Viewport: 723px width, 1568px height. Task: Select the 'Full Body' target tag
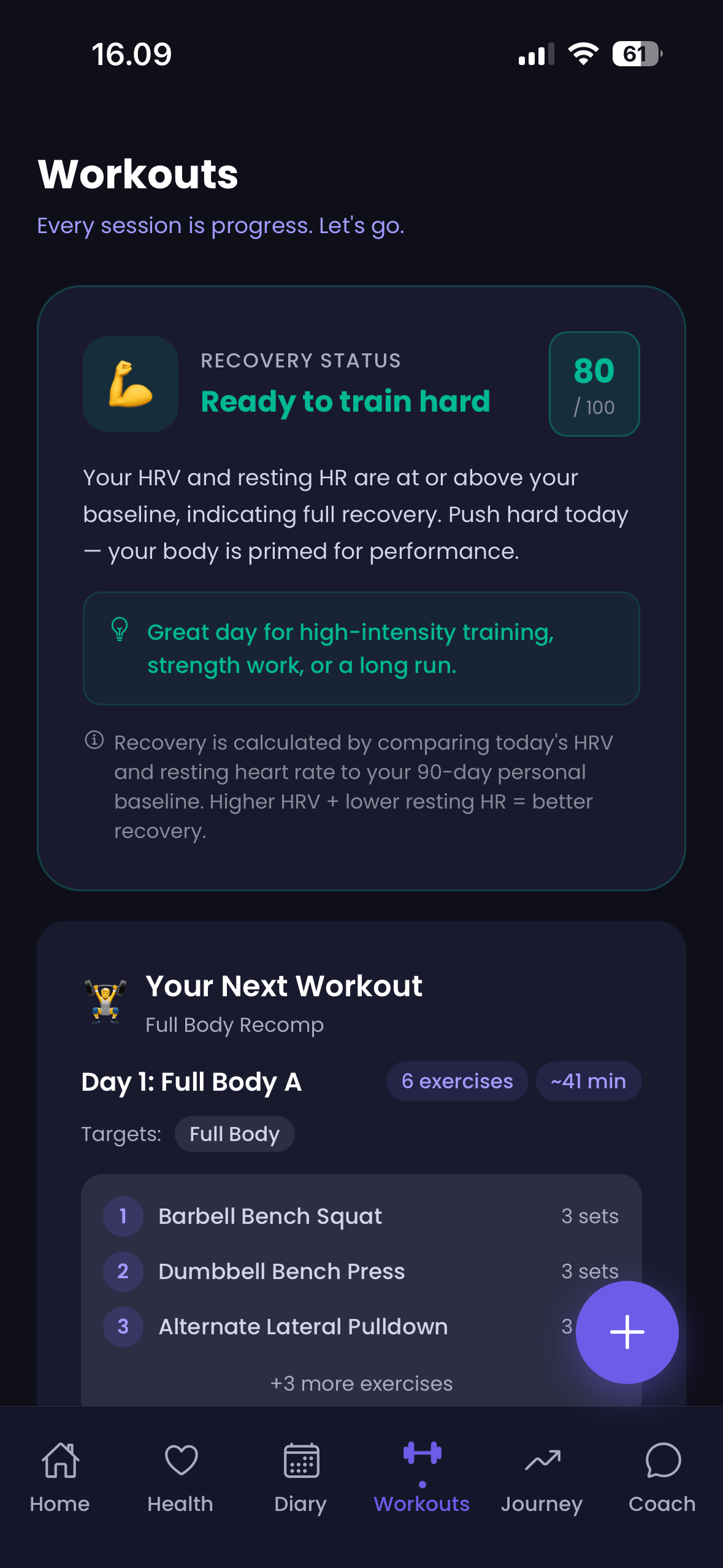[234, 1134]
